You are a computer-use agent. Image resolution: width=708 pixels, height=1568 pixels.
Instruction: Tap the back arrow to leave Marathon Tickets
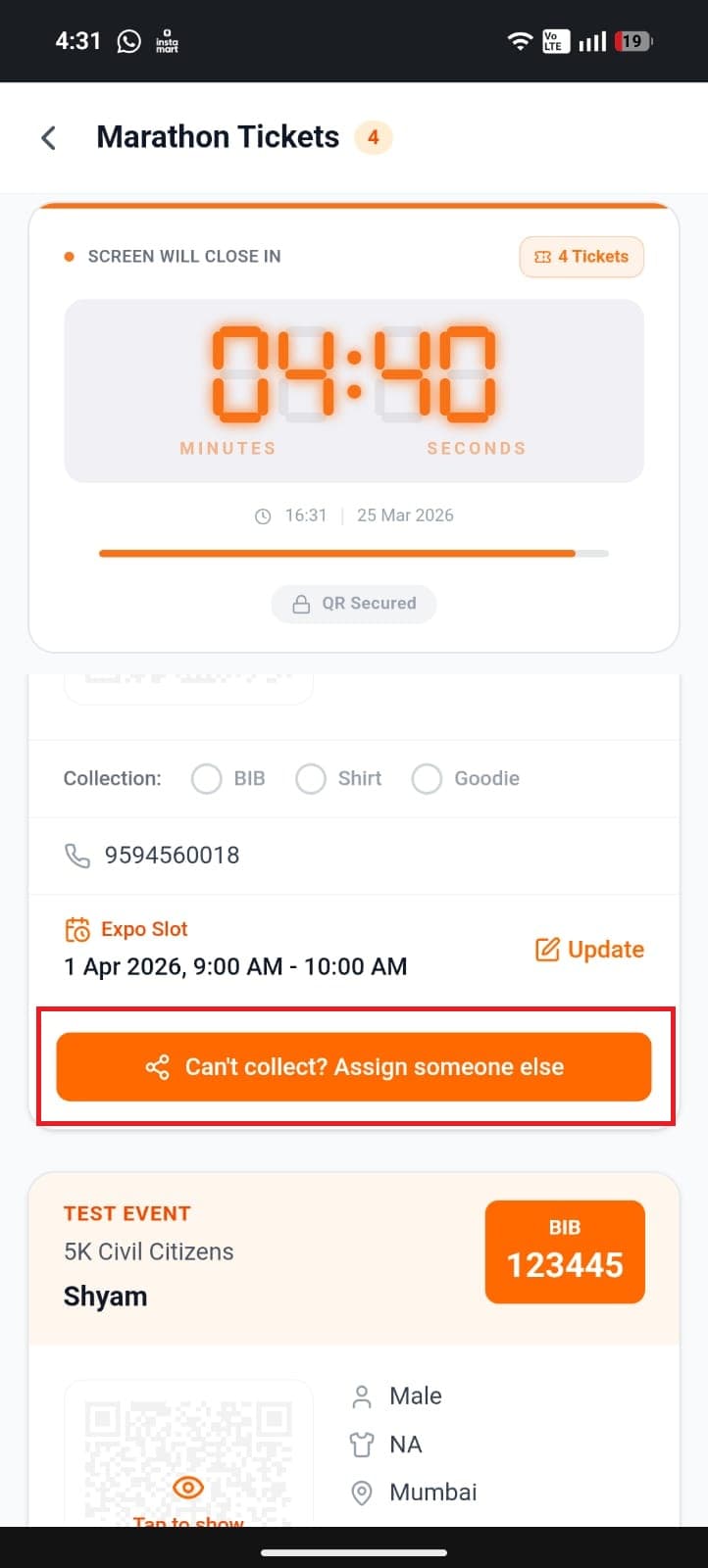coord(48,137)
